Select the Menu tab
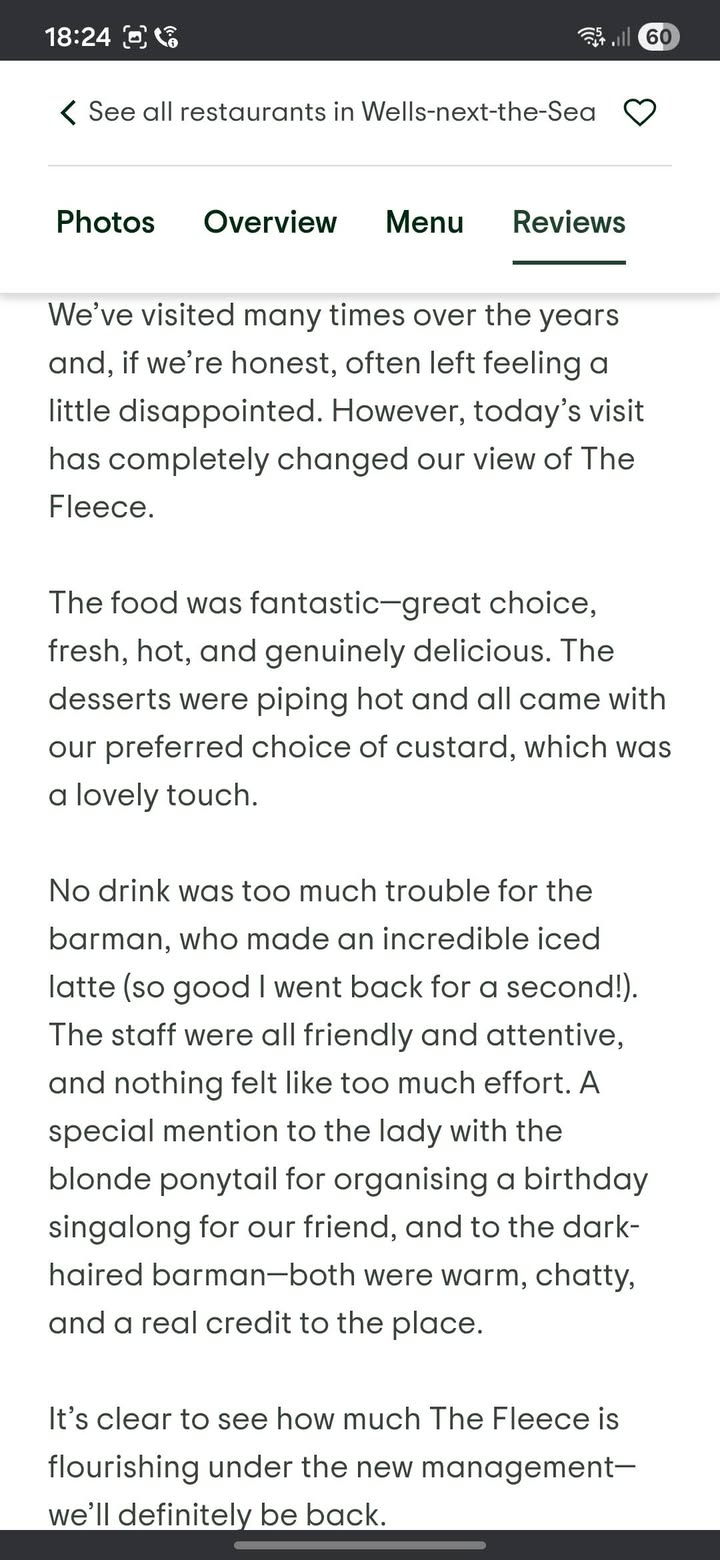This screenshot has width=720, height=1560. pyautogui.click(x=424, y=222)
